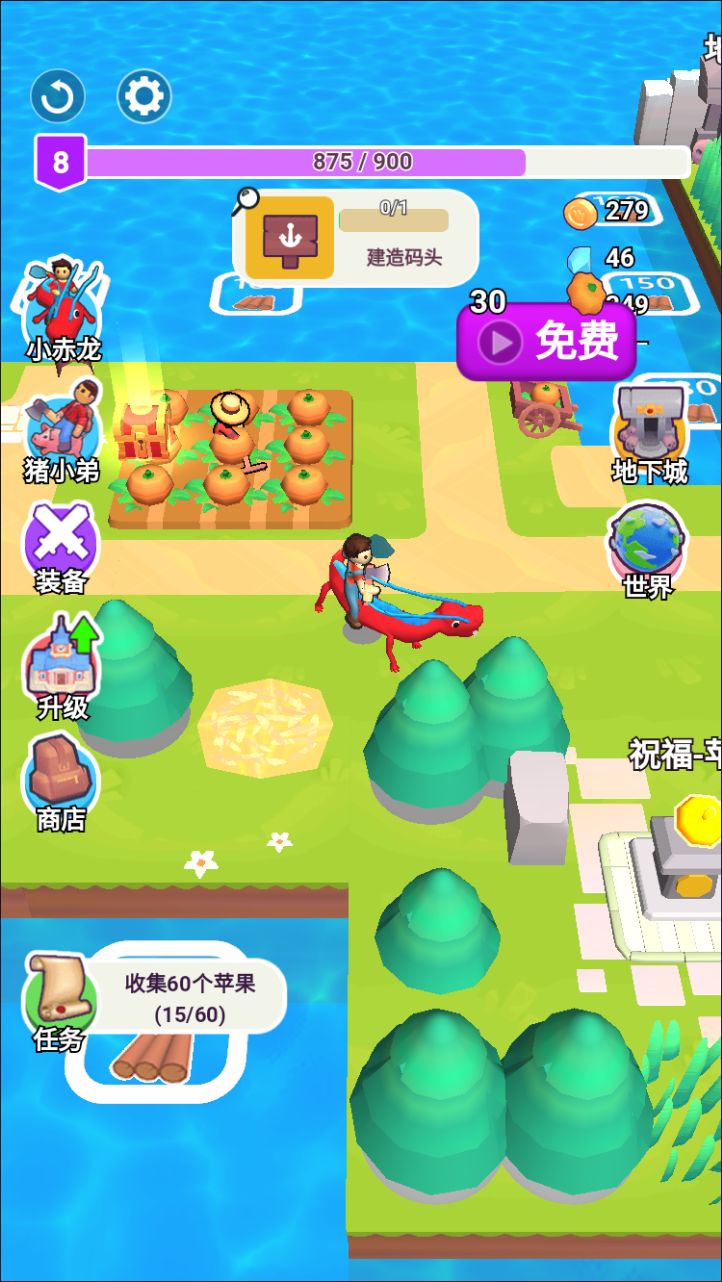Open the 建造码头 build dock quest card

coord(357,238)
